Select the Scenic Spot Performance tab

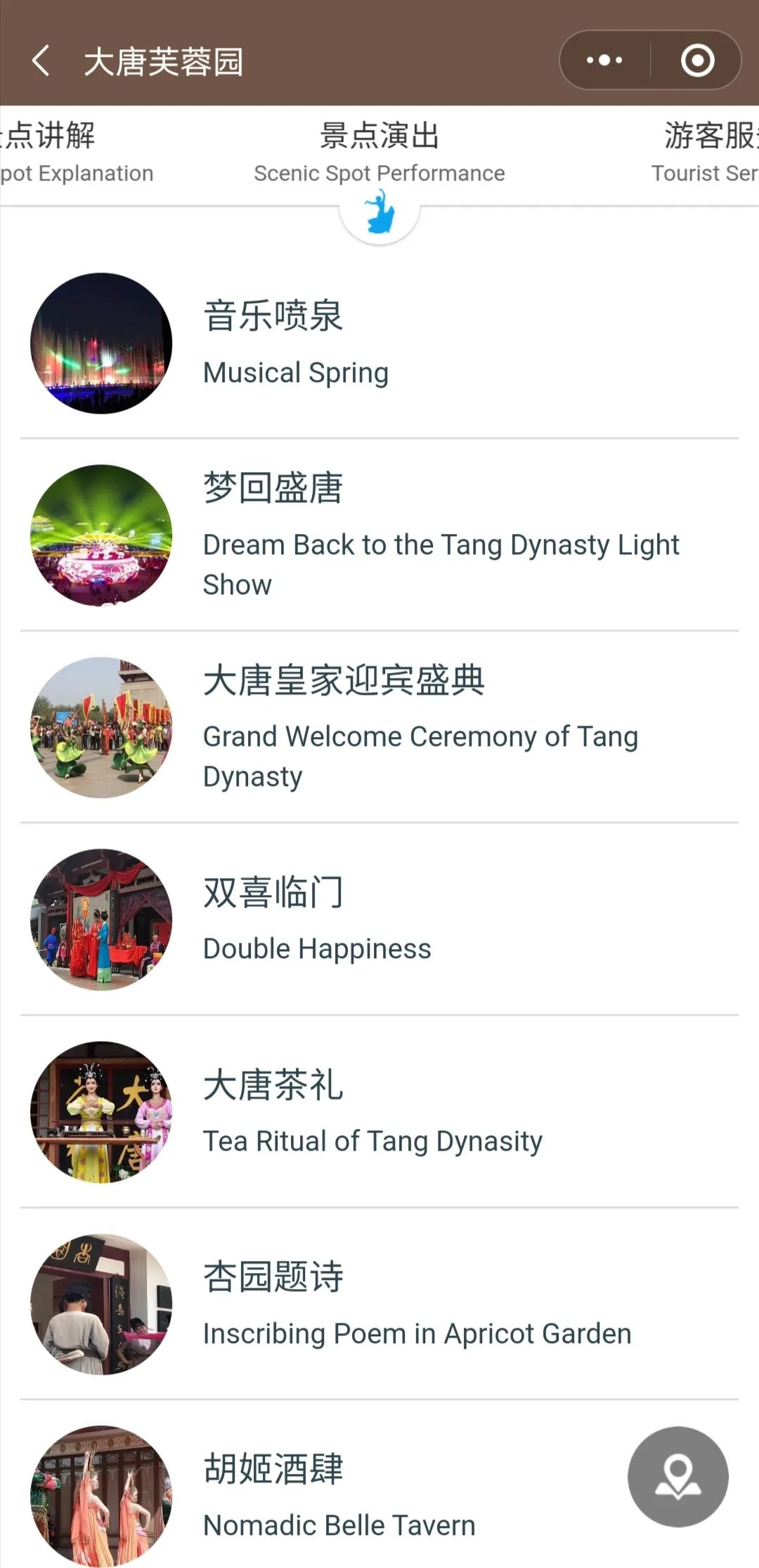(379, 153)
